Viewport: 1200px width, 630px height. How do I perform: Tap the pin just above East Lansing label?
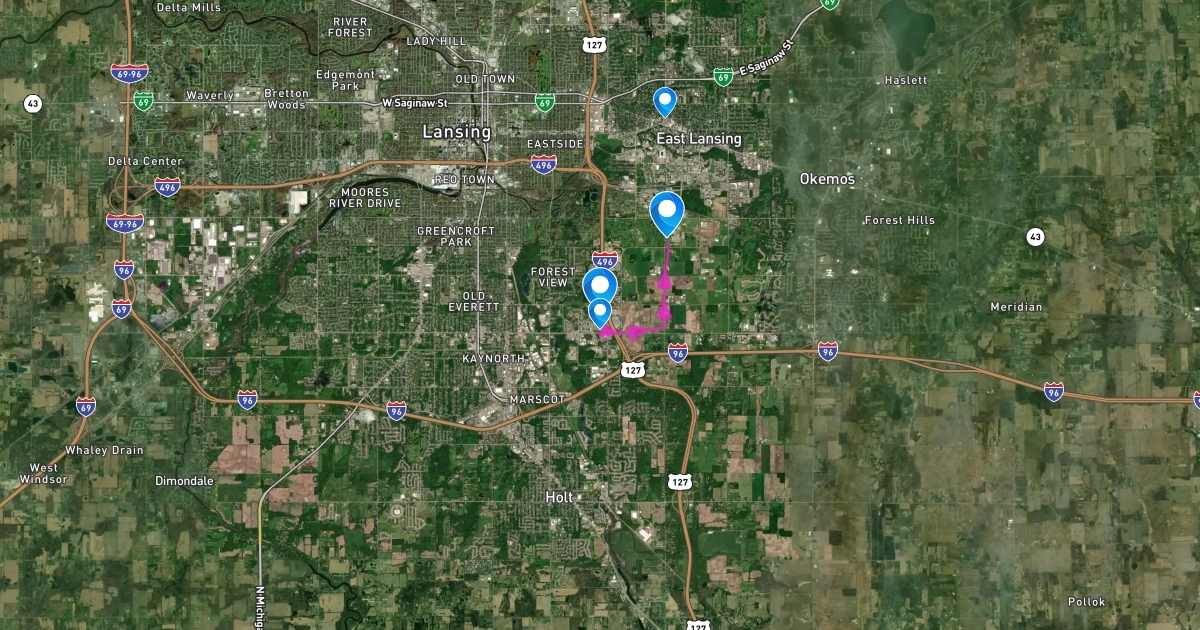(664, 100)
